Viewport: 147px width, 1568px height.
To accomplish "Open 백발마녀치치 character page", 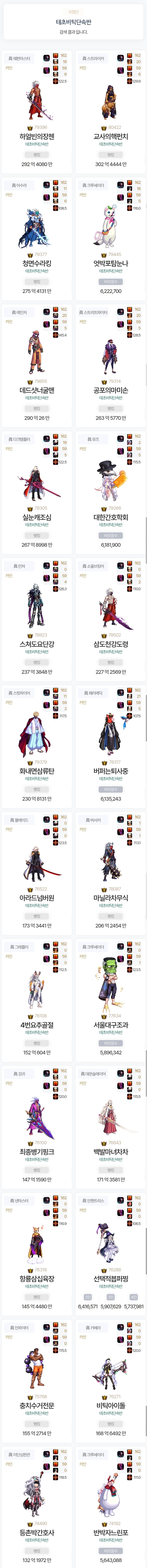I will tap(110, 1152).
